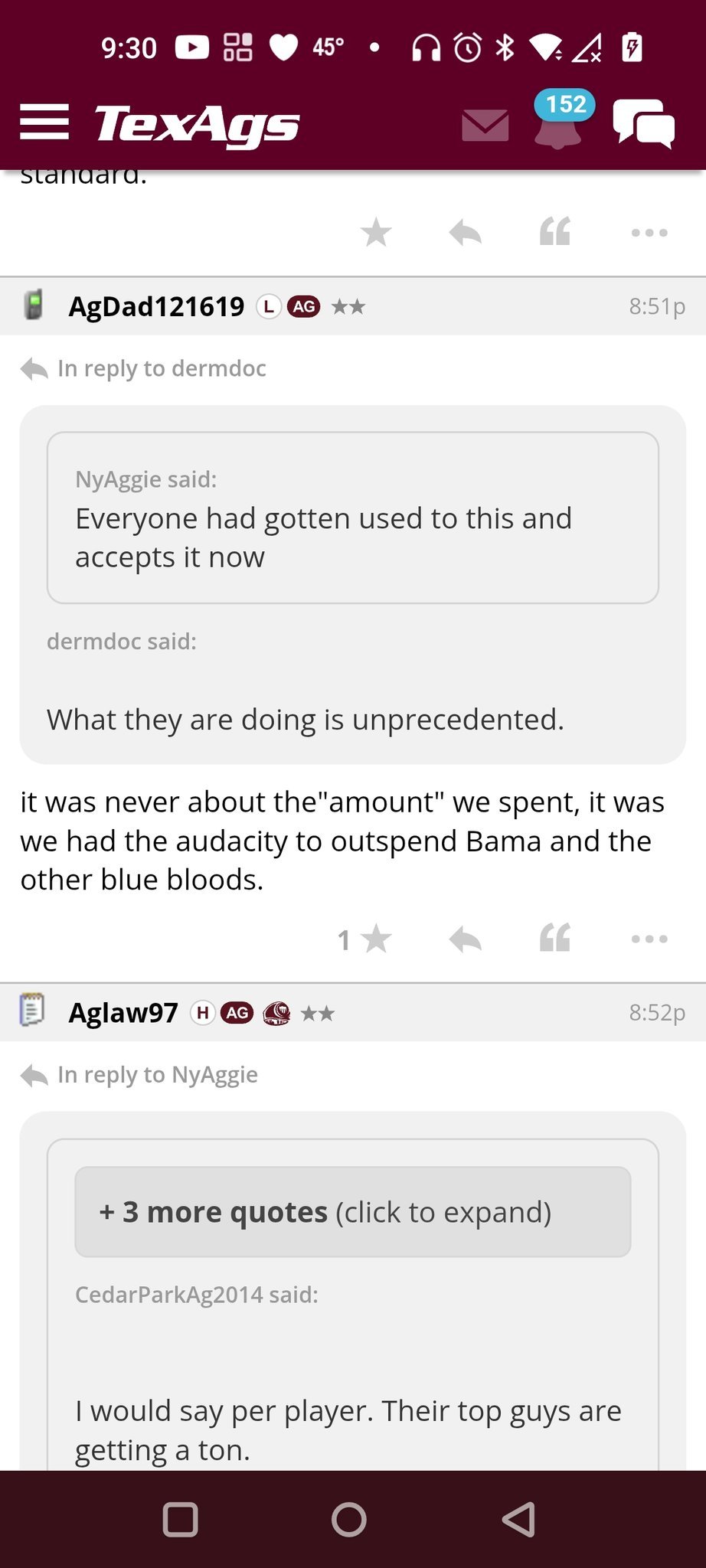Open more options on AgDad121619's post
Viewport: 706px width, 1568px height.
tap(649, 939)
